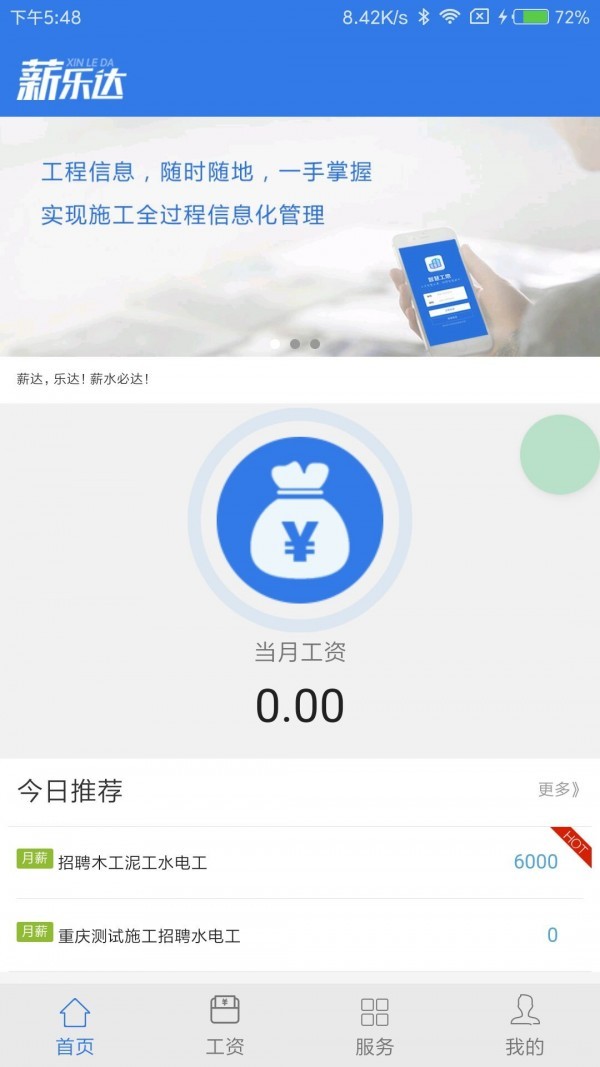Tap the money bag salary icon
Viewport: 600px width, 1067px height.
(x=300, y=520)
